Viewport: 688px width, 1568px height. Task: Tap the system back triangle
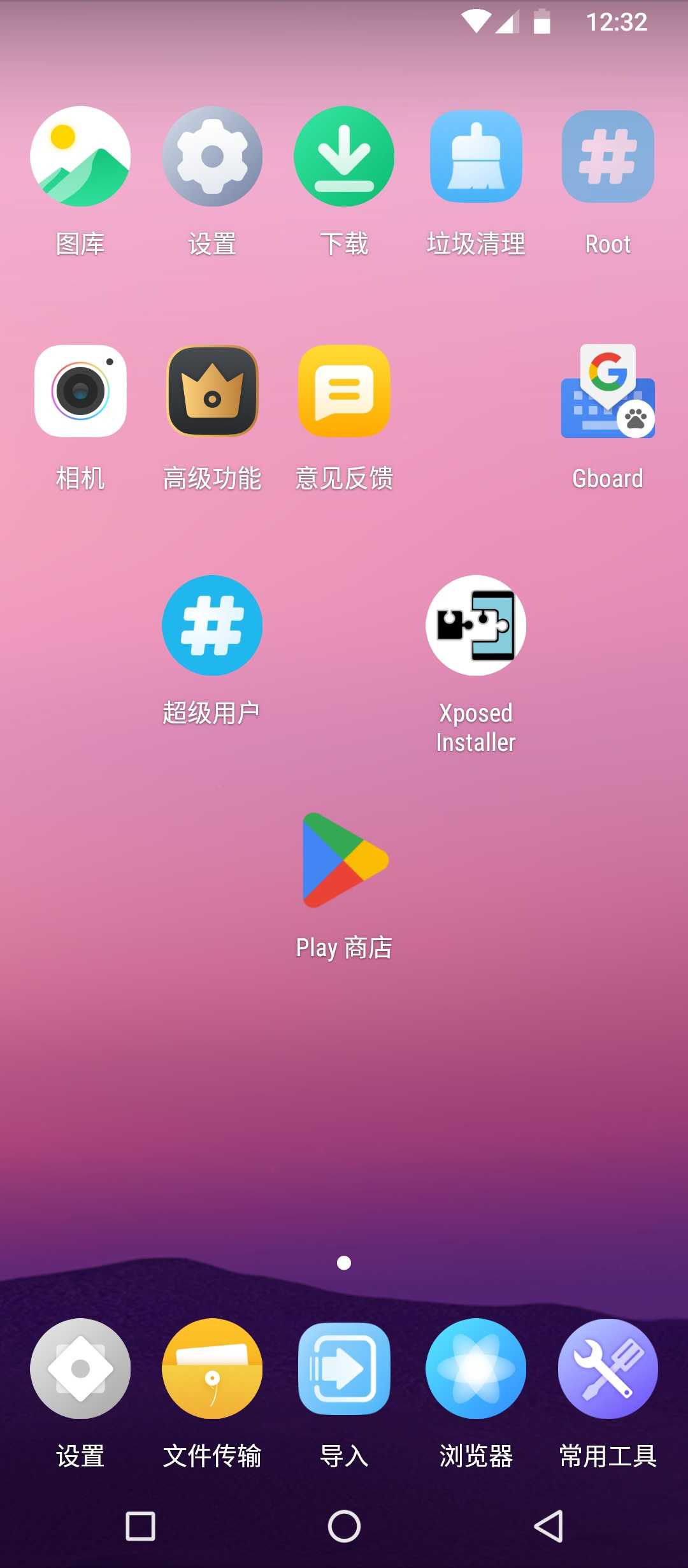click(548, 1527)
